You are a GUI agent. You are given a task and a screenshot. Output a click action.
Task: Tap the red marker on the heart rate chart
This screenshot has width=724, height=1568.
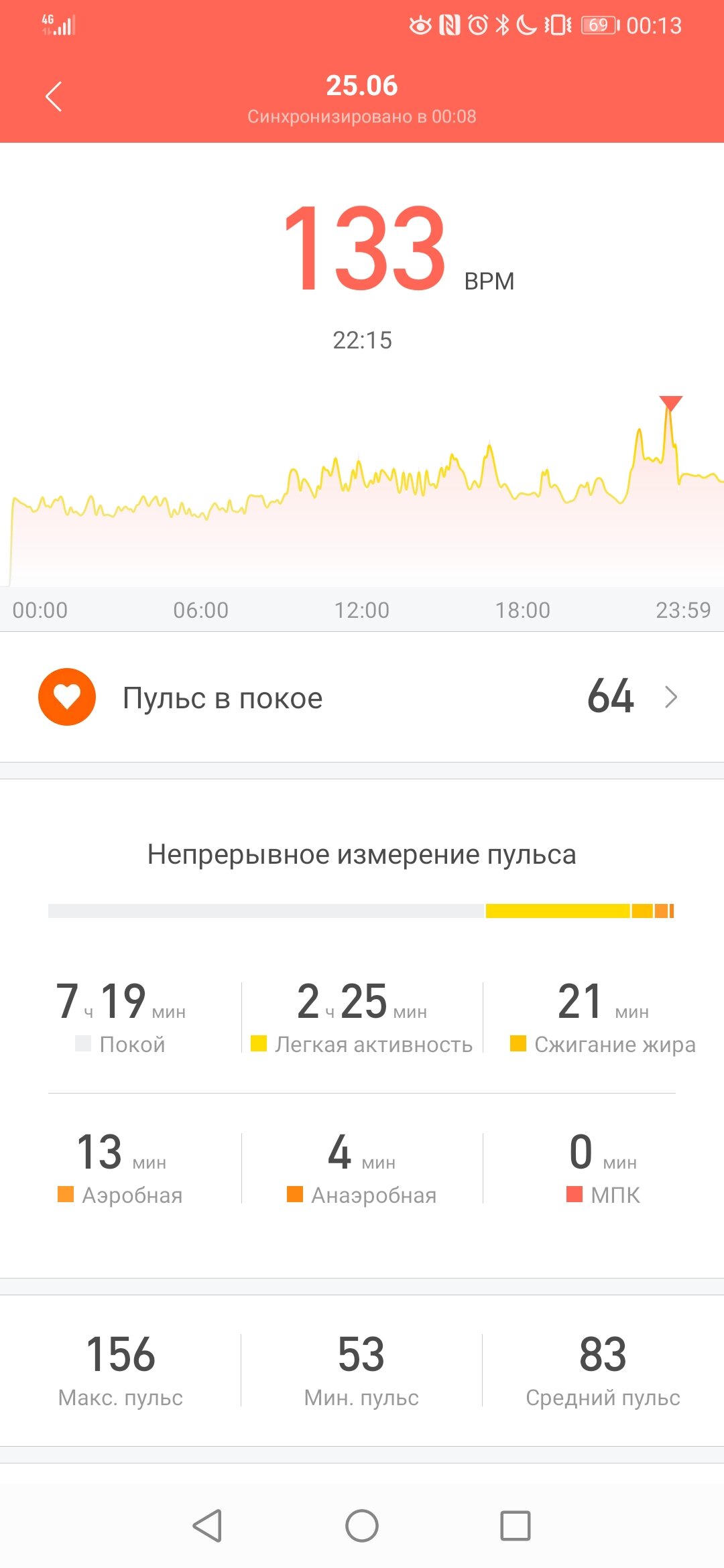[670, 403]
